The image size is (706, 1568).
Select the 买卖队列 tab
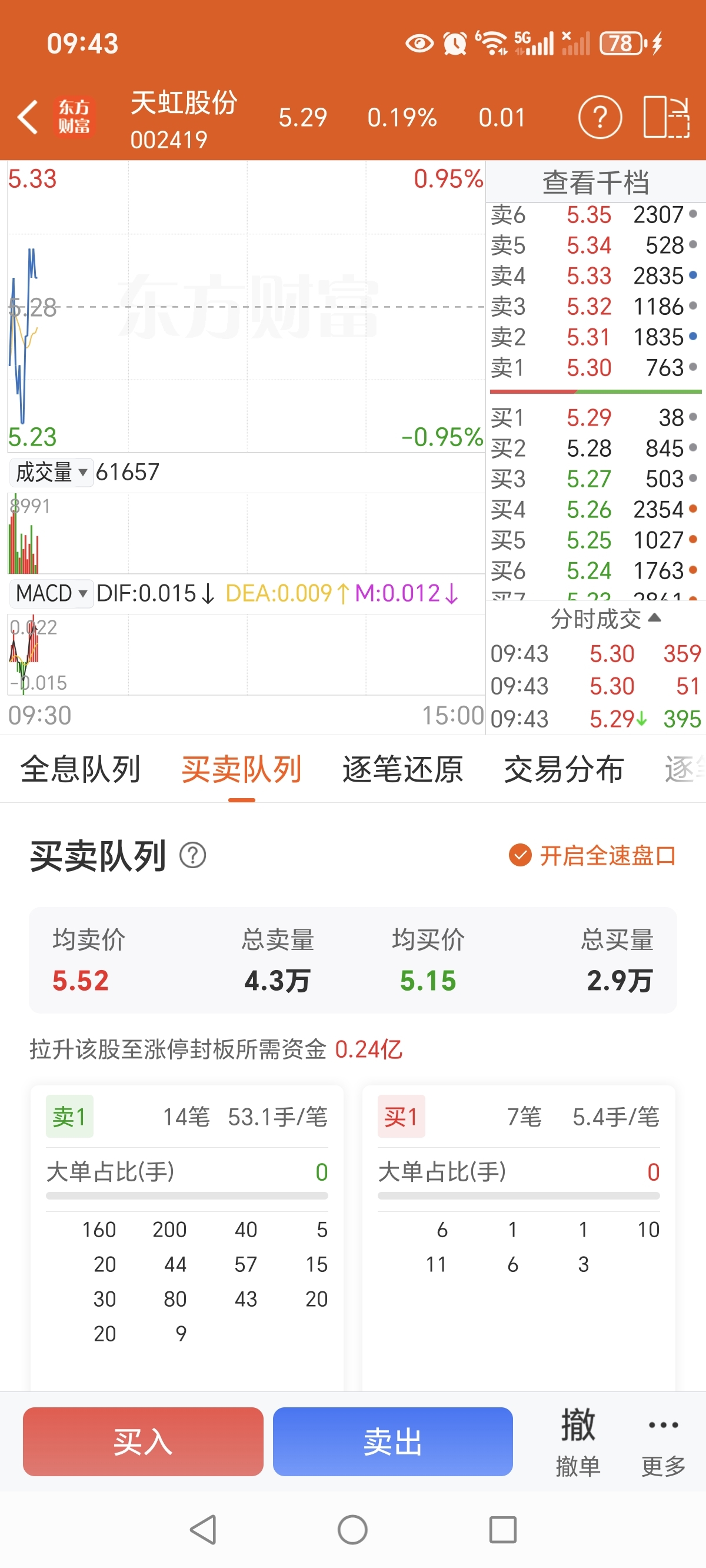242,769
